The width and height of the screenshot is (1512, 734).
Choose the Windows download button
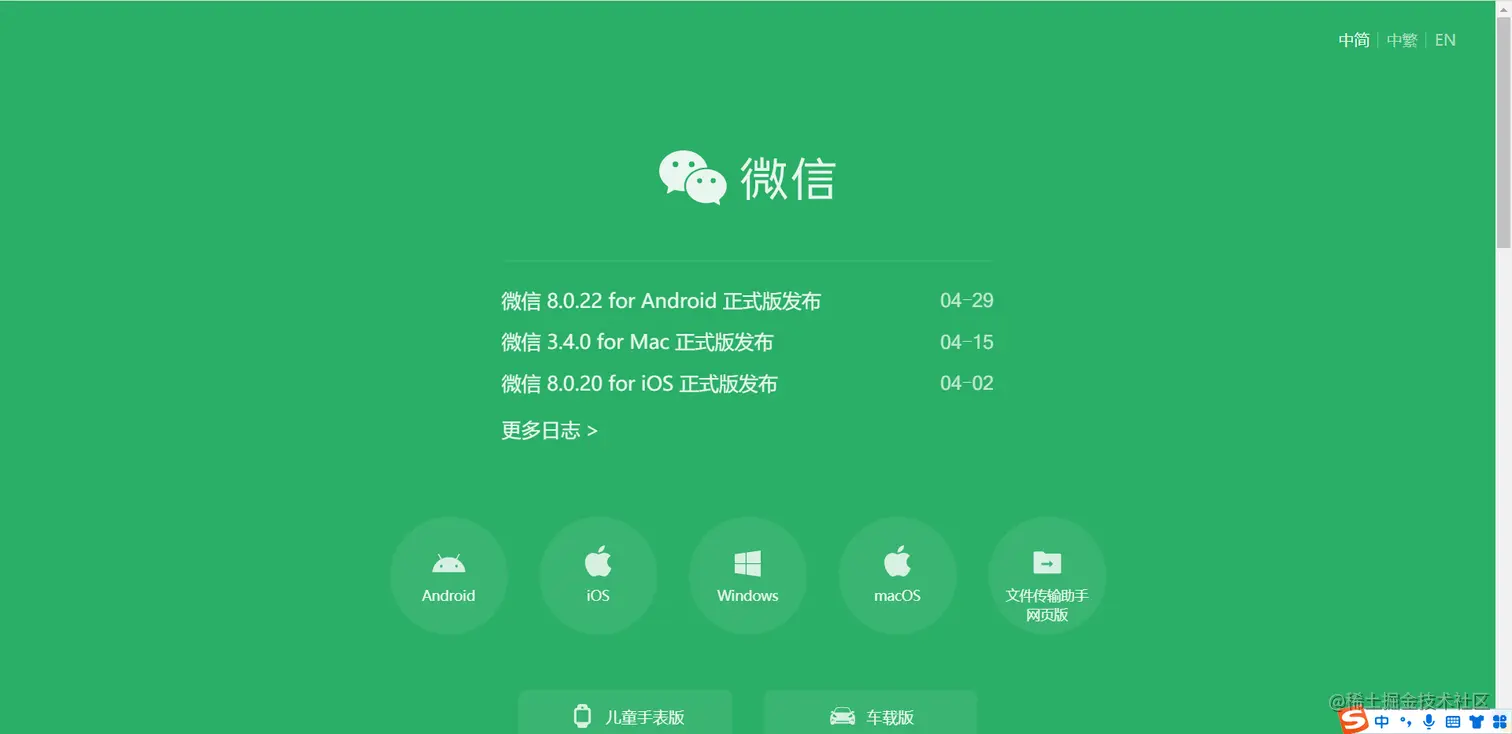pyautogui.click(x=747, y=576)
